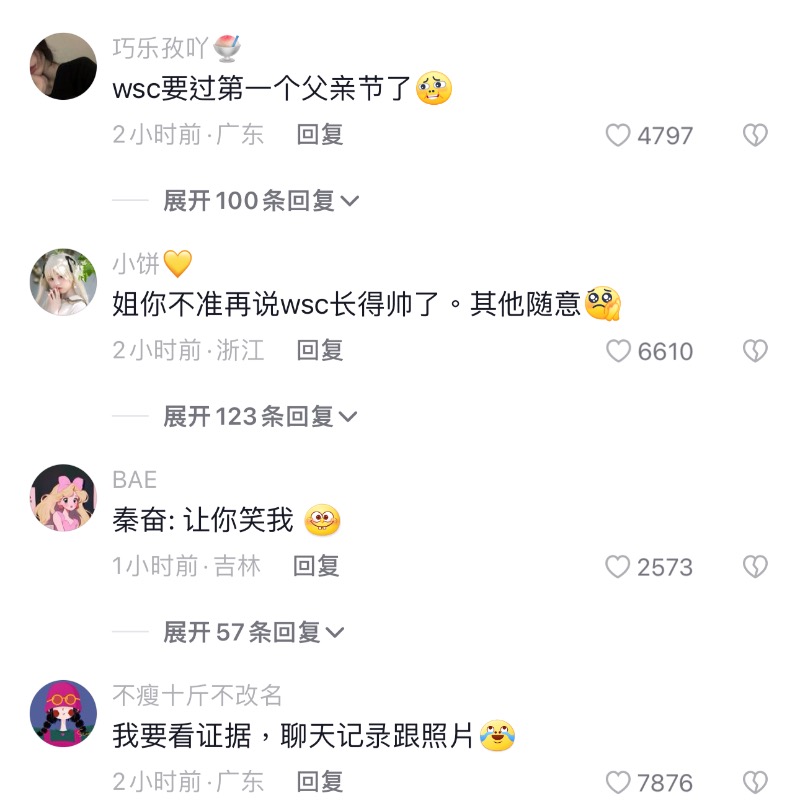Like BAE's comment
Viewport: 800px width, 811px height.
(x=619, y=567)
